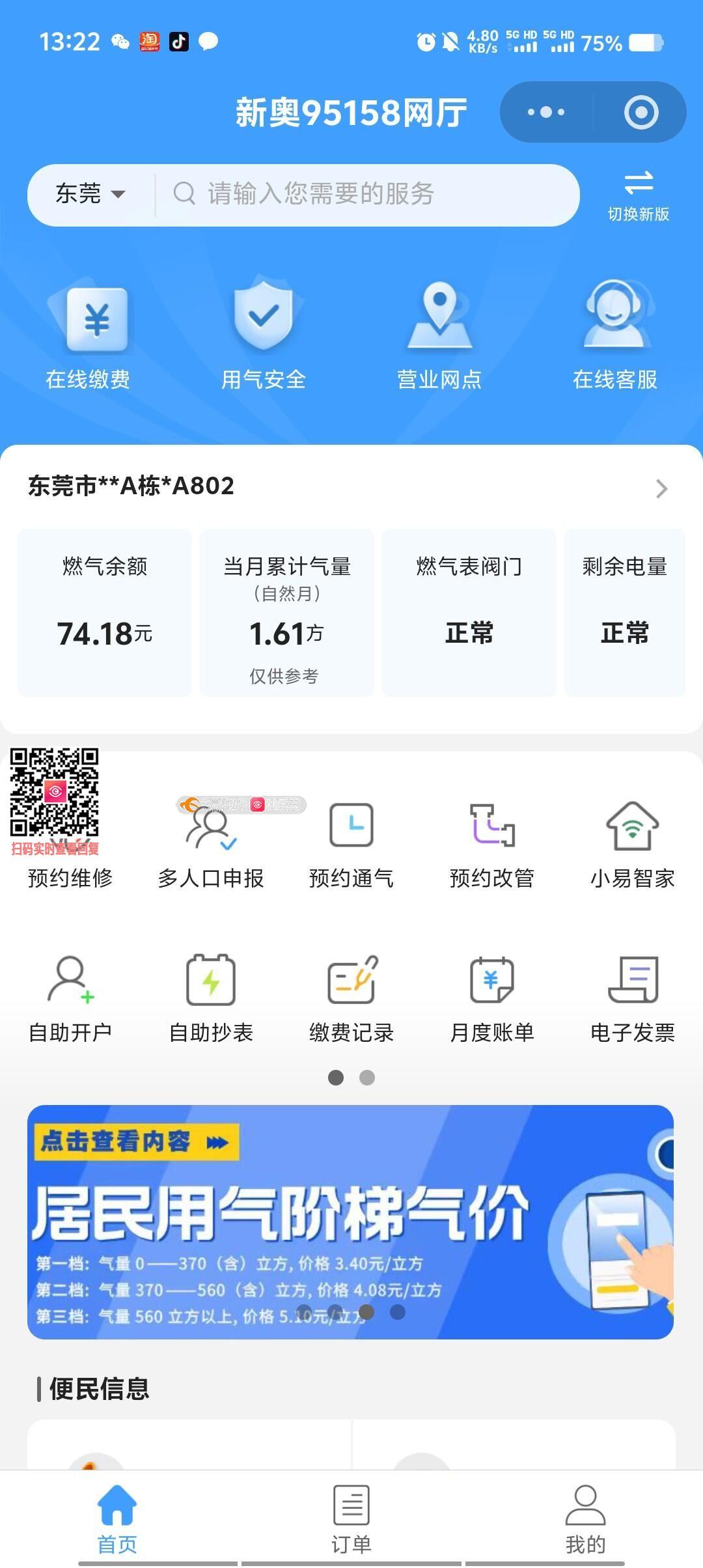The height and width of the screenshot is (1568, 703).
Task: Open the 东莞 city dropdown
Action: pos(90,194)
